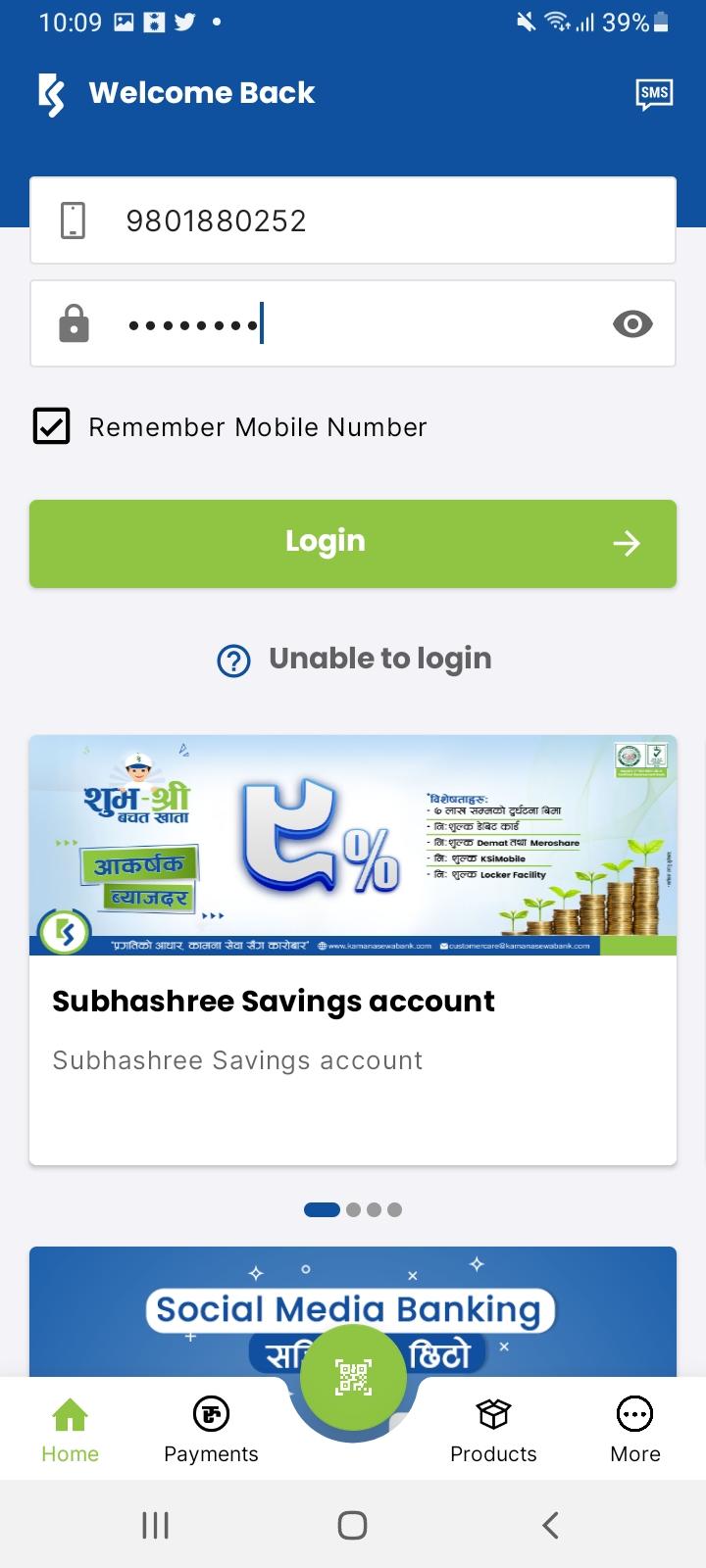Go back with the system back button
This screenshot has width=706, height=1568.
click(550, 1525)
